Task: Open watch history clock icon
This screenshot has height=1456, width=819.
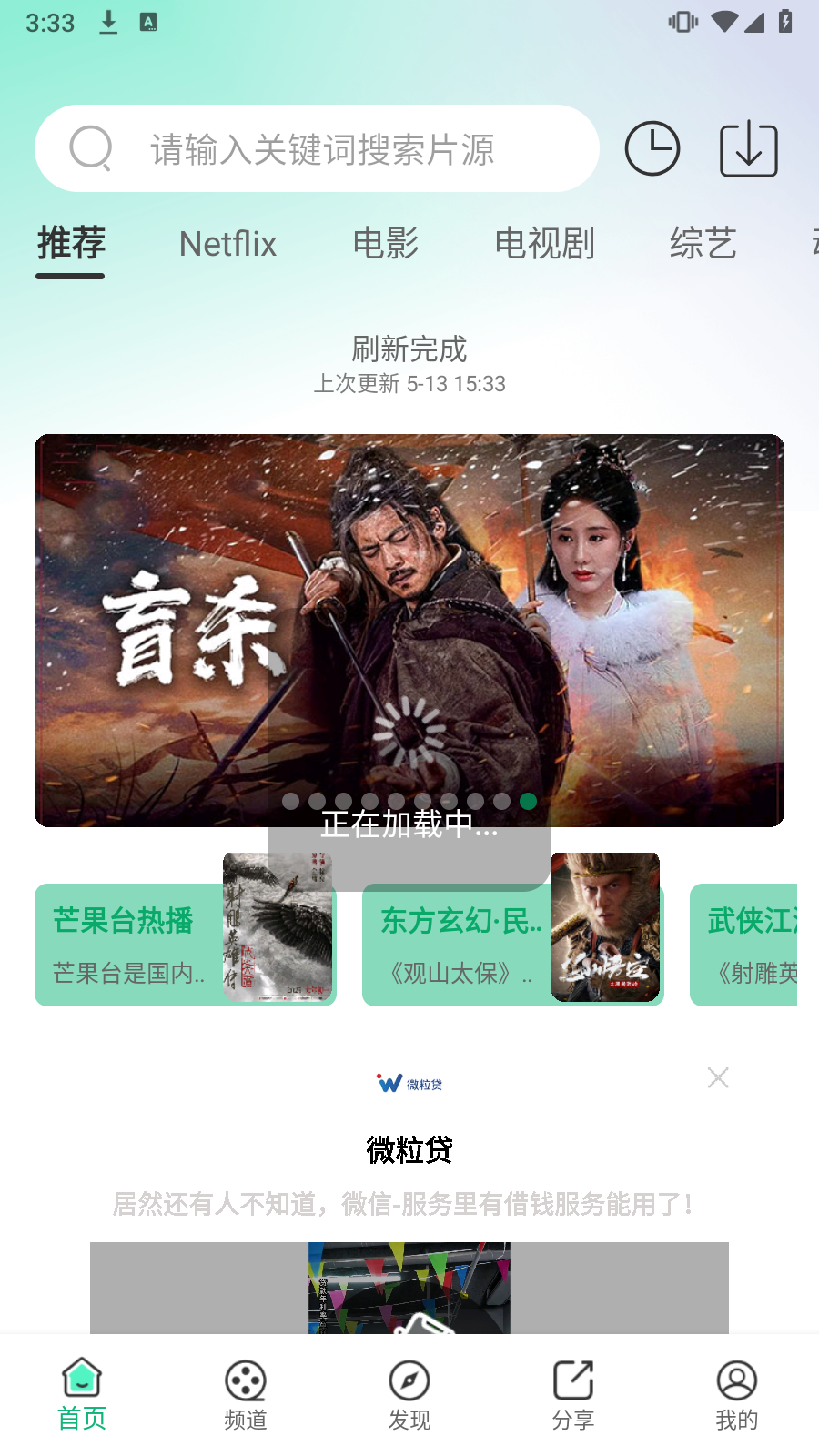Action: coord(652,148)
